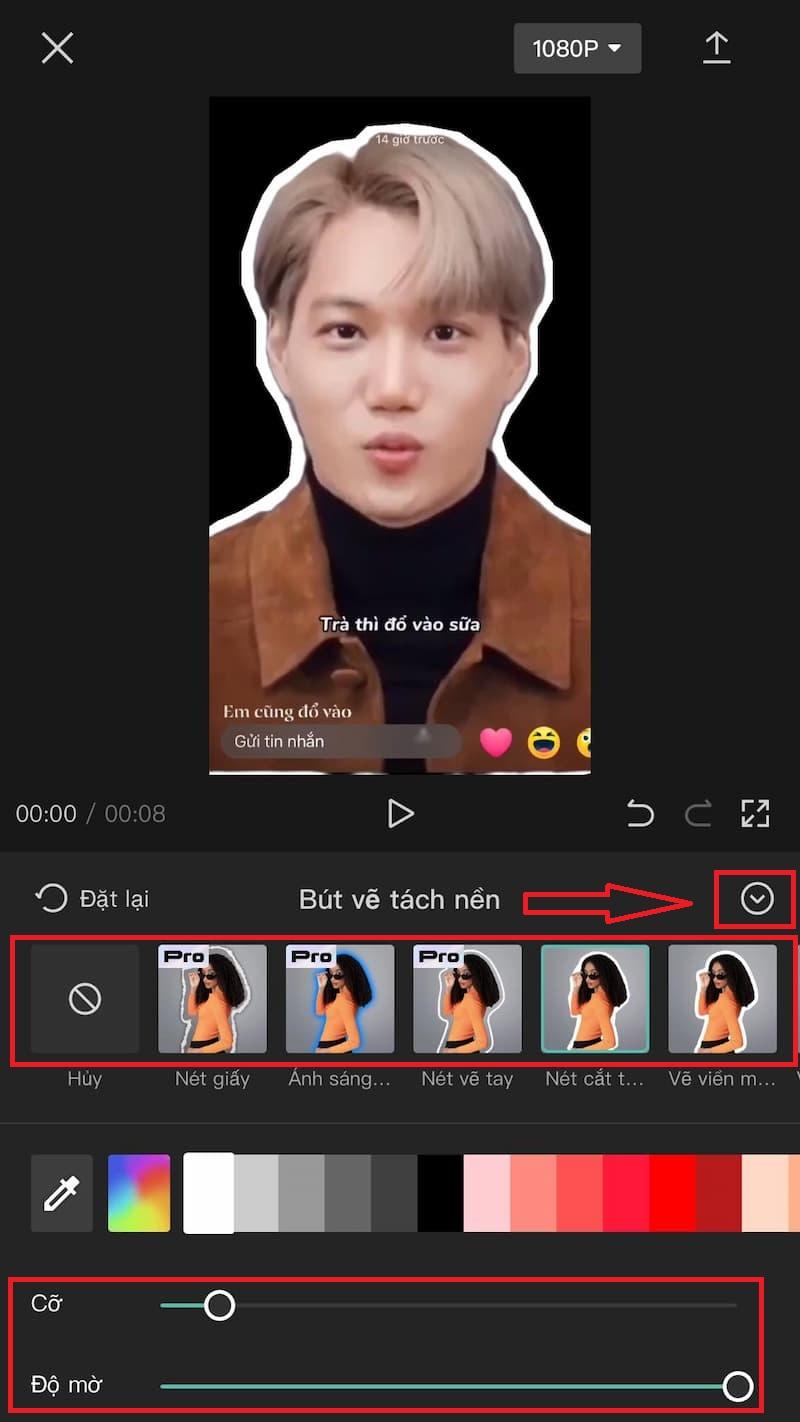
Task: Choose the Ánh sáng outline style
Action: [x=340, y=999]
